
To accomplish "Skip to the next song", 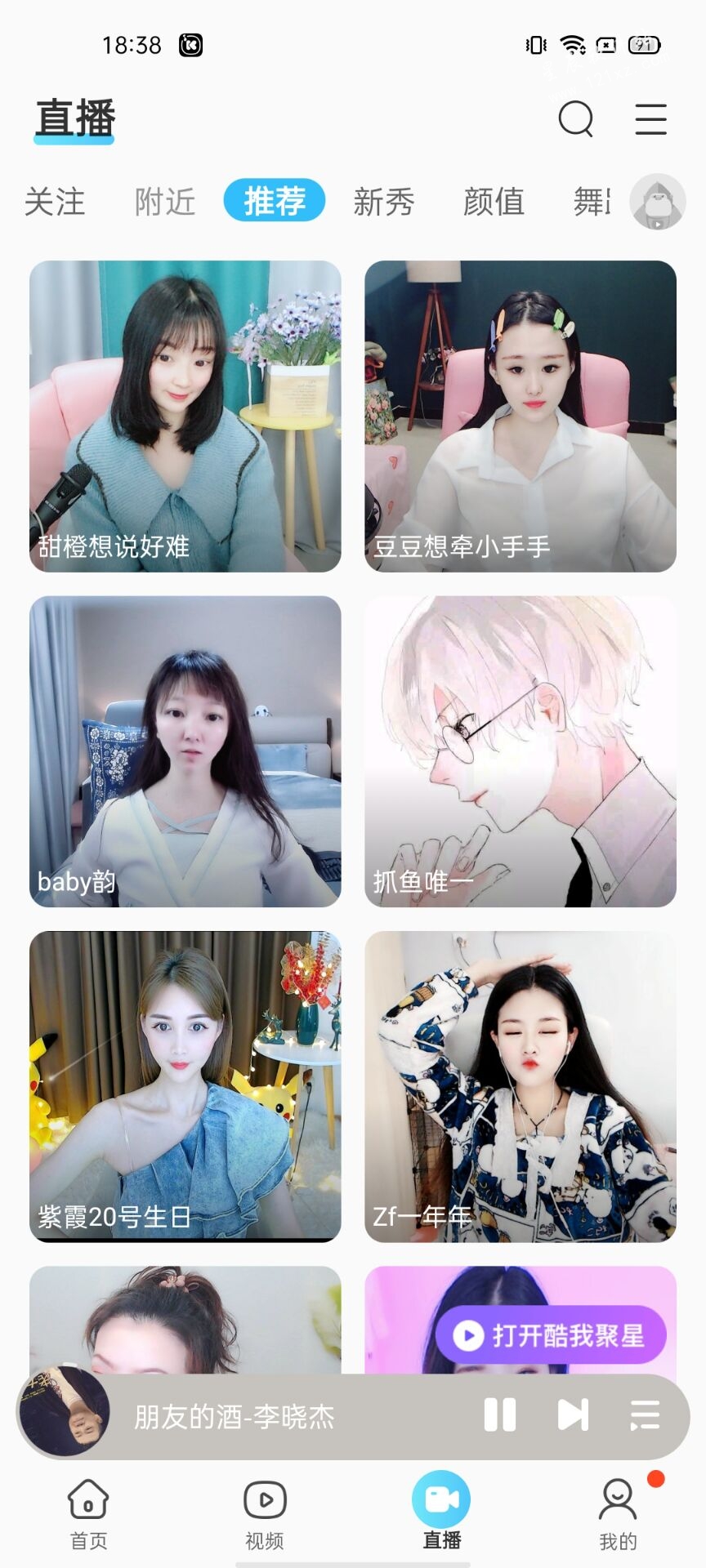I will point(573,1415).
